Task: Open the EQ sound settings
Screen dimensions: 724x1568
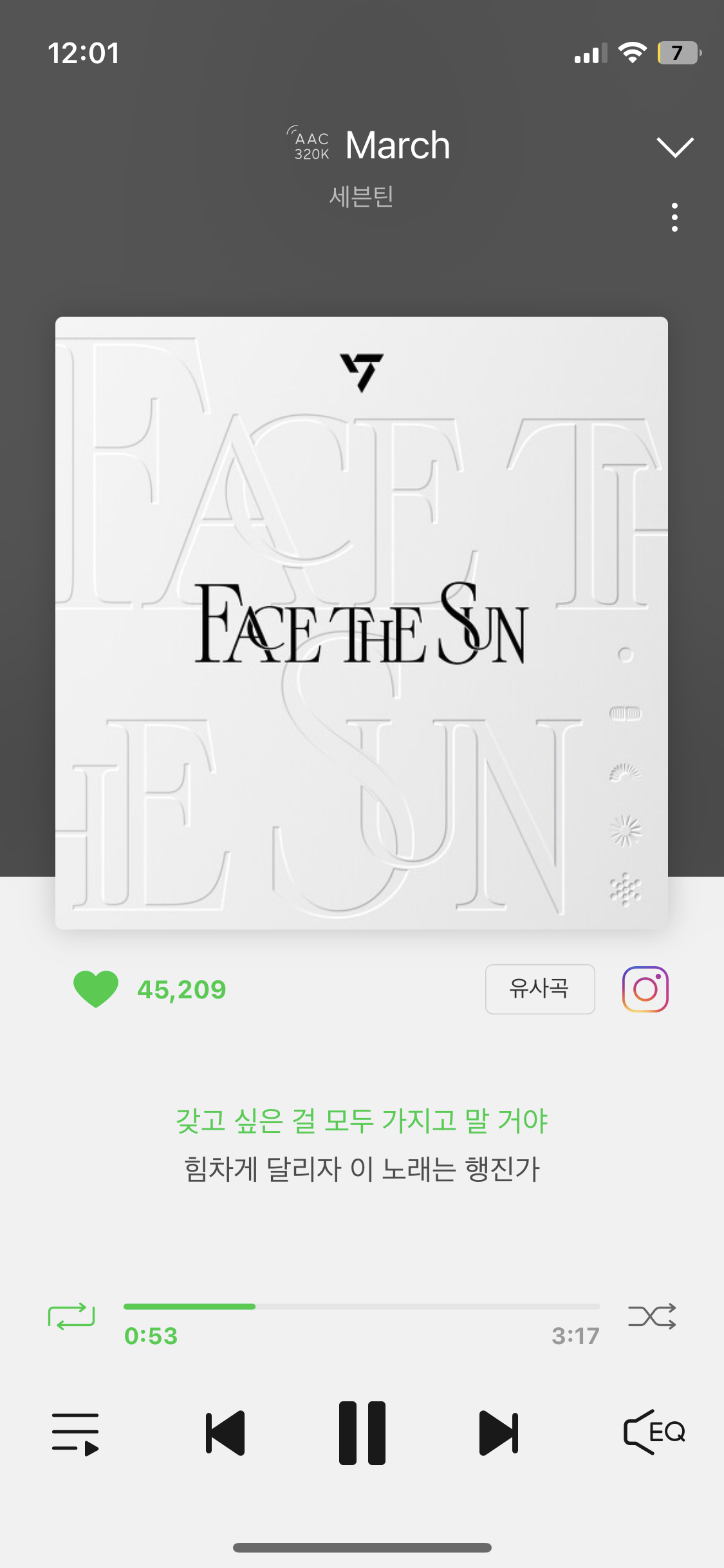Action: click(654, 1432)
